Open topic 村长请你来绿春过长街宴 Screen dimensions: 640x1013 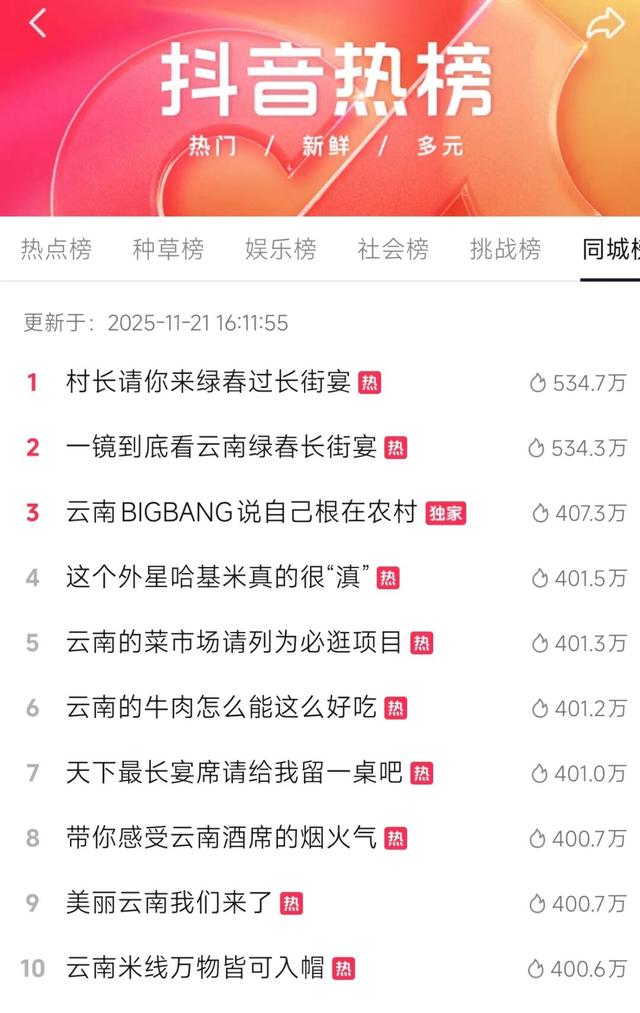coord(208,382)
